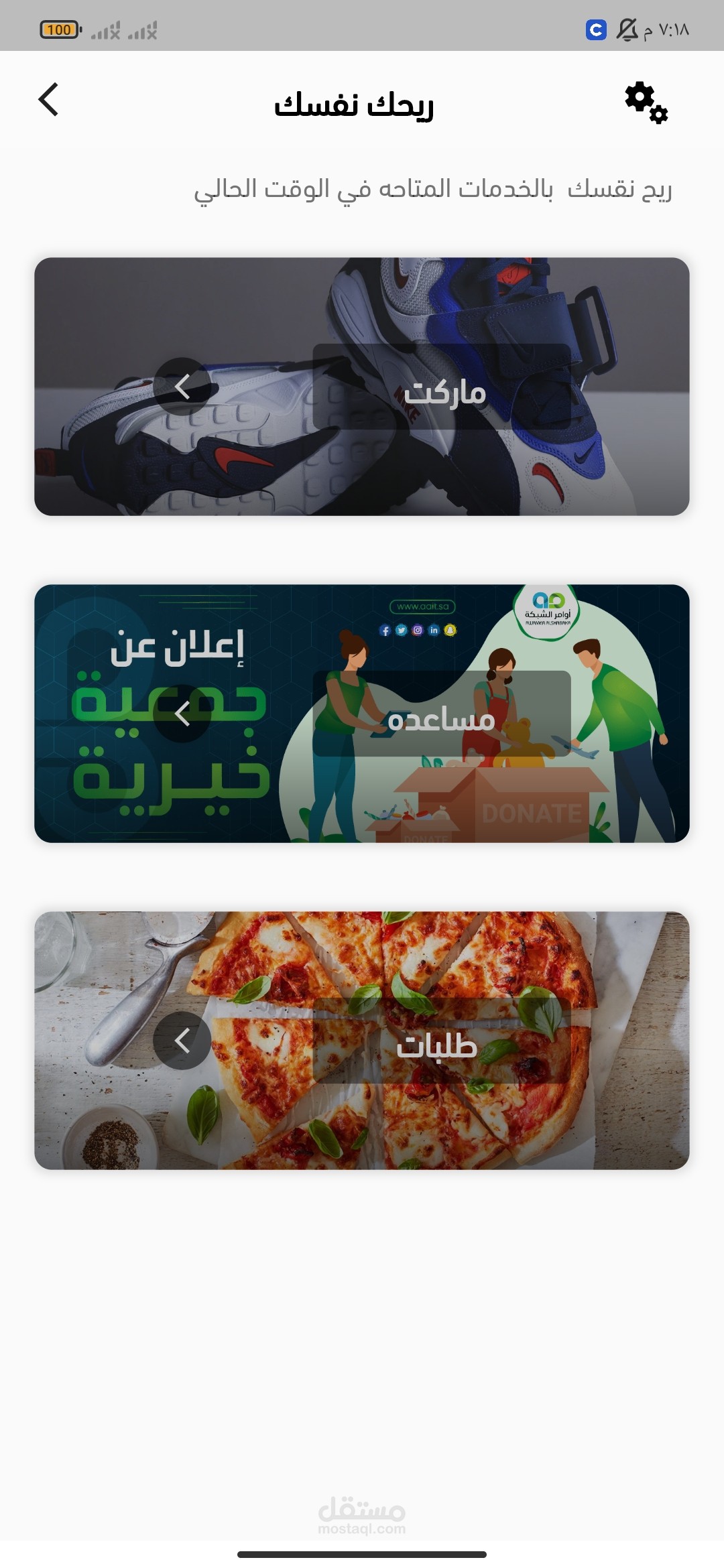724x1568 pixels.
Task: Go back using the top arrow
Action: coord(49,100)
